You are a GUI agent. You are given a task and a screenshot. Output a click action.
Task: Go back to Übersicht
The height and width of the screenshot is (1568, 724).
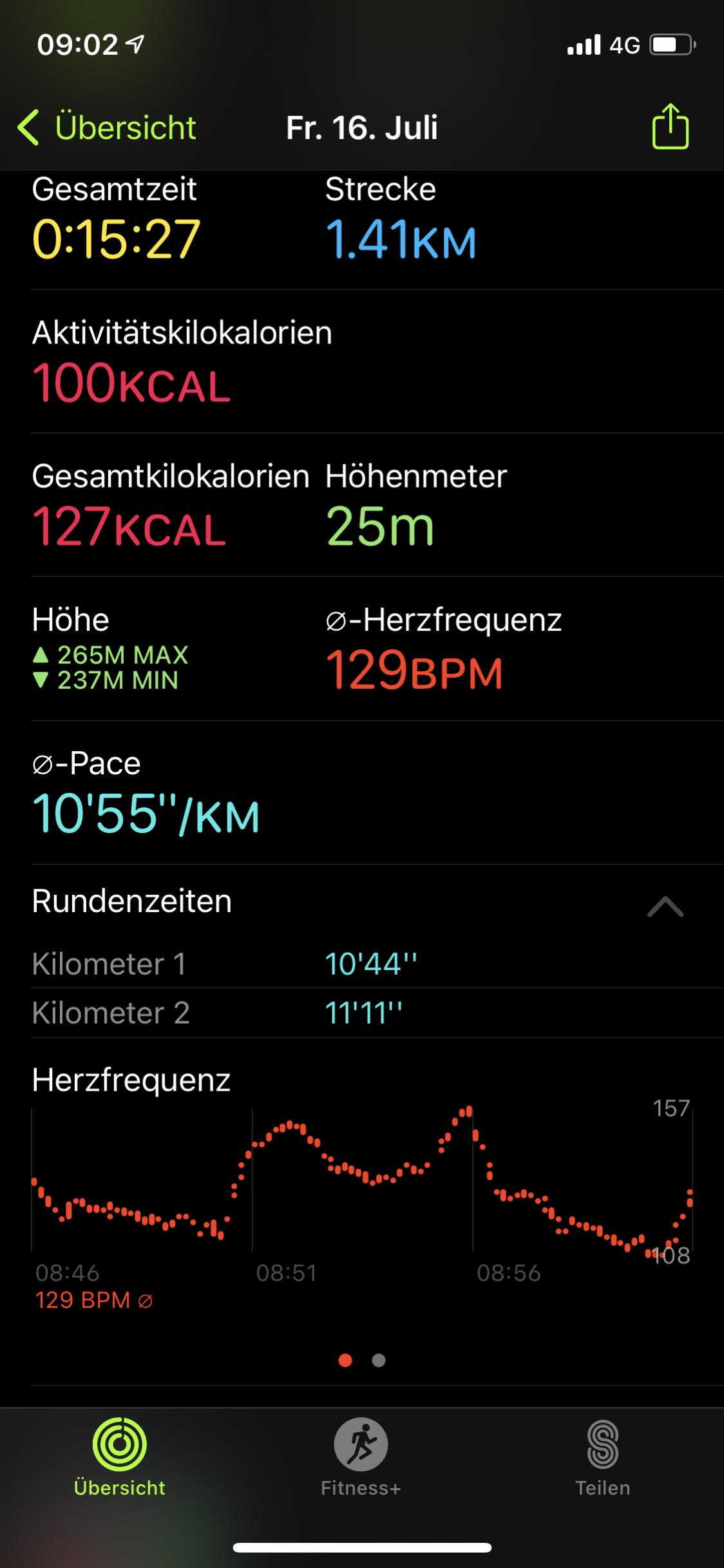click(107, 128)
